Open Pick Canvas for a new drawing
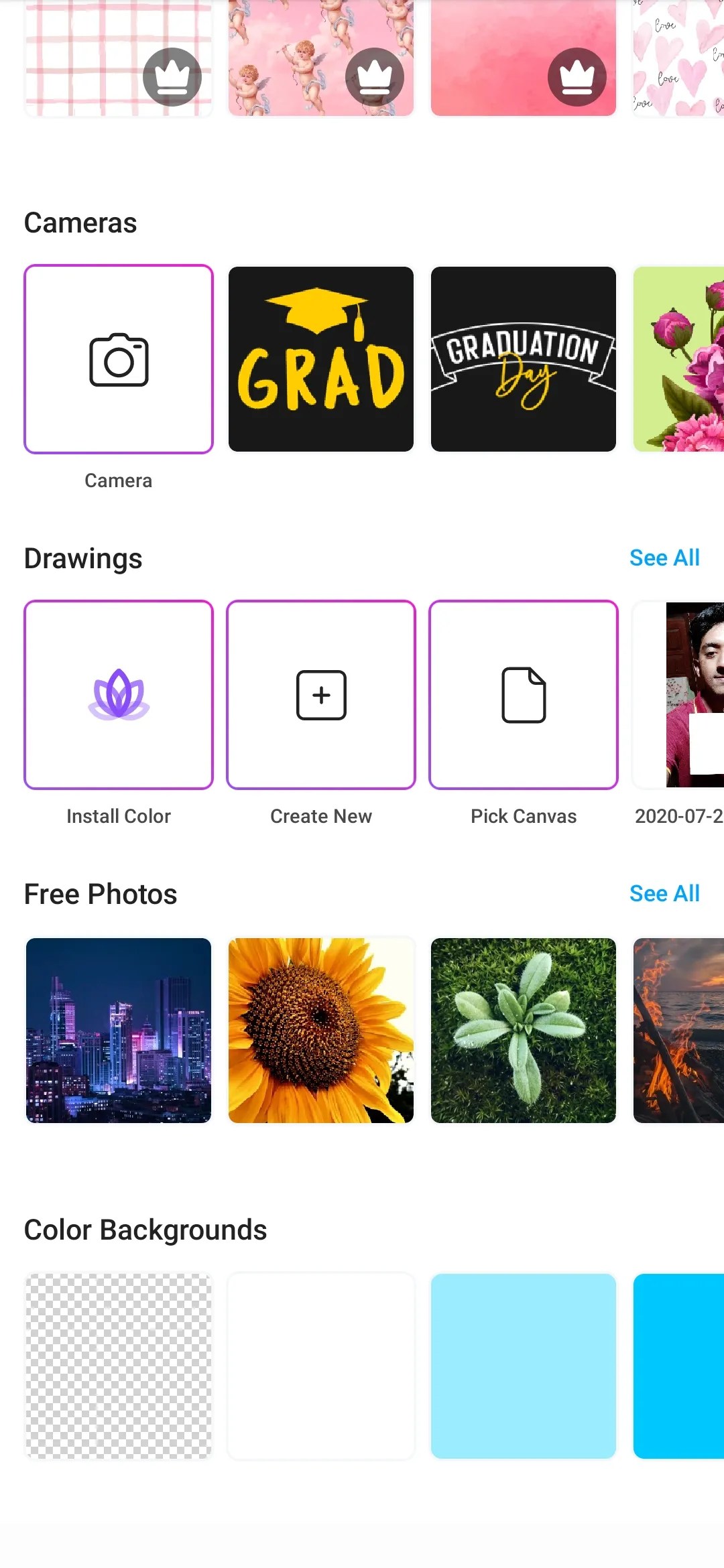Image resolution: width=724 pixels, height=1568 pixels. pos(523,696)
